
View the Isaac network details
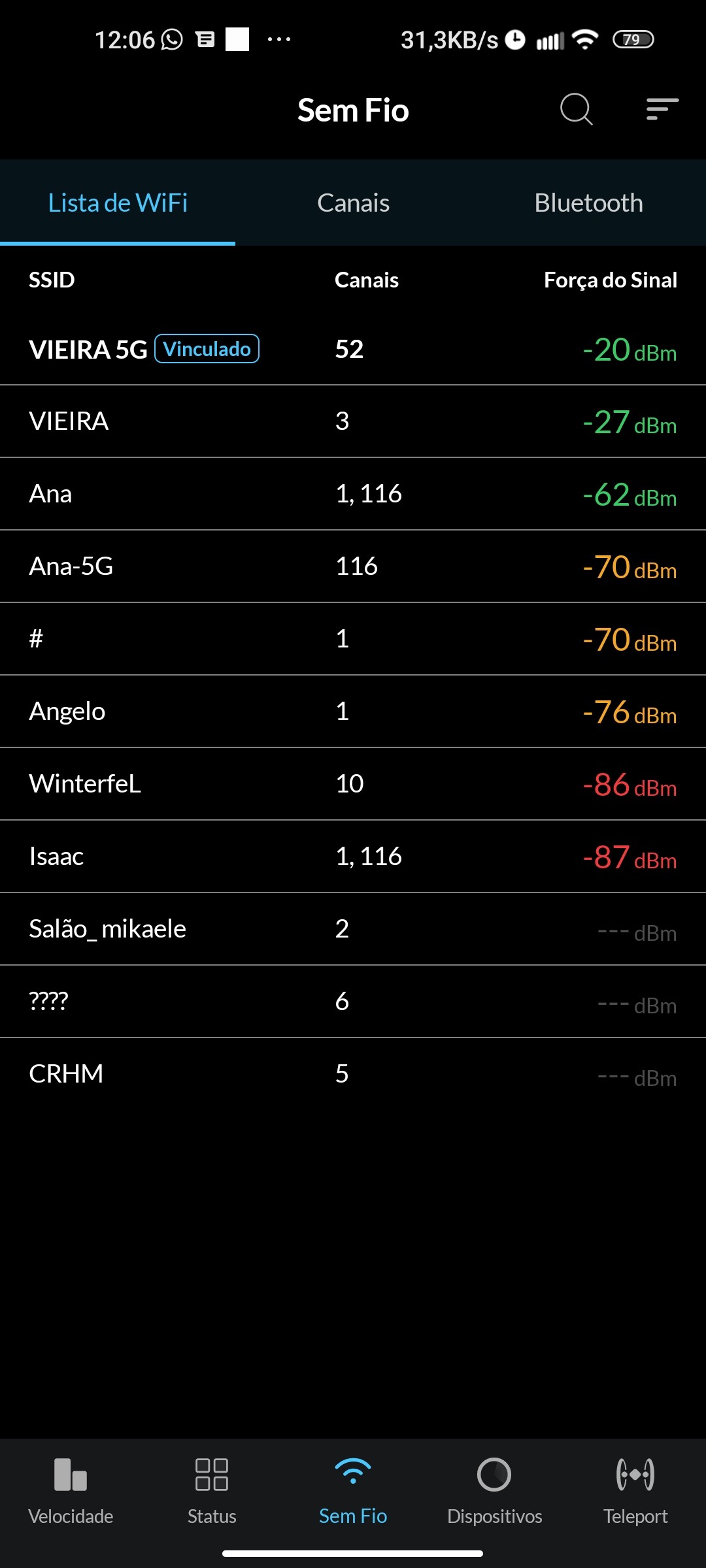click(353, 857)
